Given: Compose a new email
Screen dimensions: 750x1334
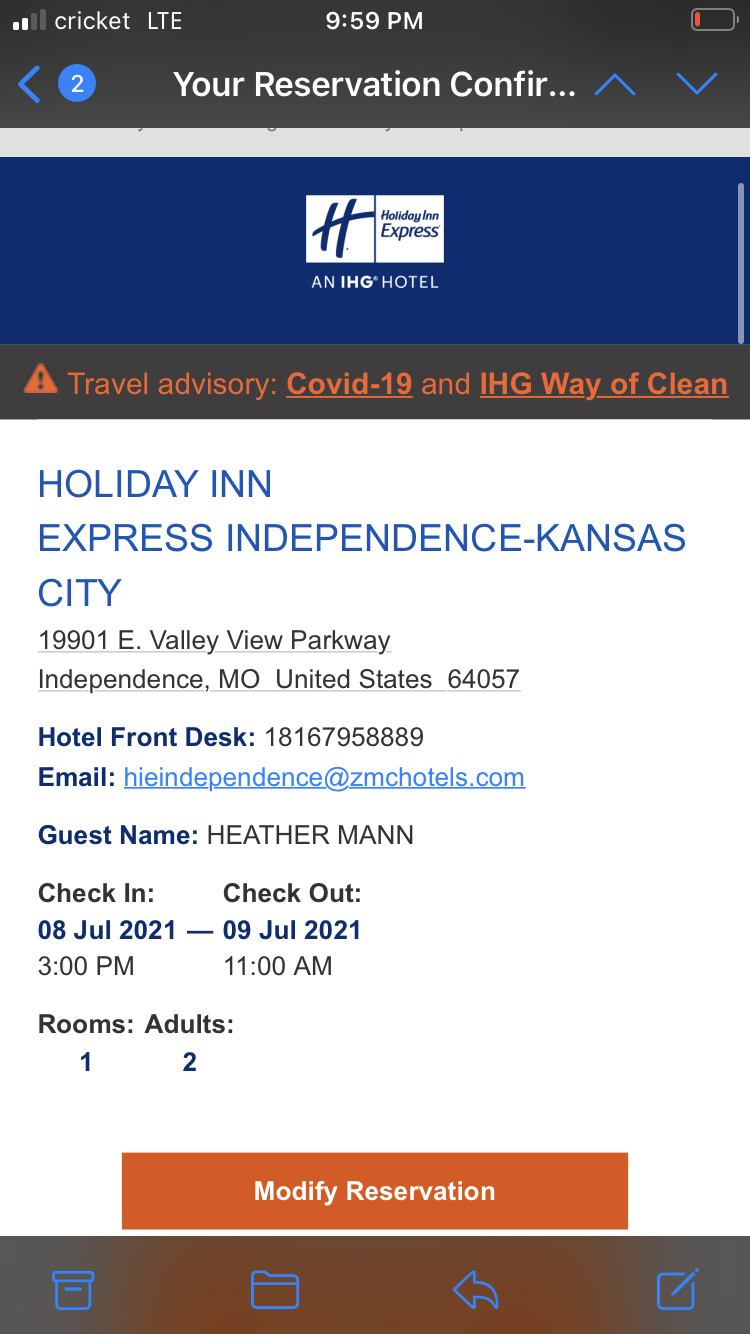Looking at the screenshot, I should [677, 1289].
